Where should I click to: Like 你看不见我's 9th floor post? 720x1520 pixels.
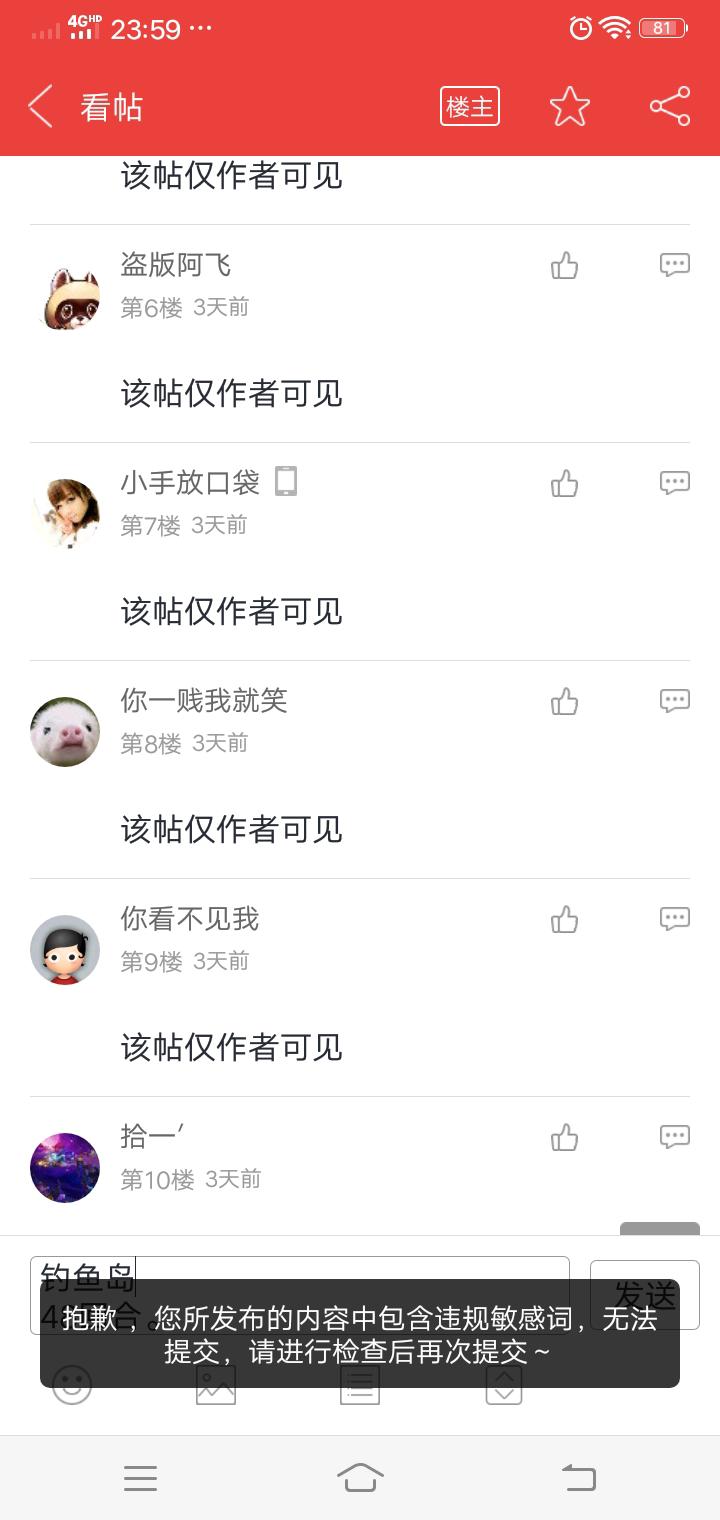tap(565, 920)
